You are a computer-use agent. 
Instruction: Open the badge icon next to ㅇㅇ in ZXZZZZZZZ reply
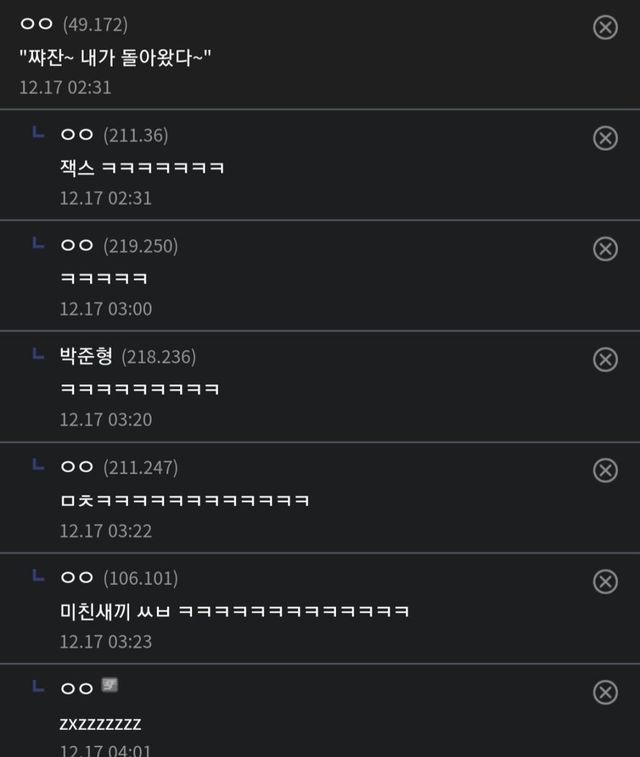click(110, 685)
